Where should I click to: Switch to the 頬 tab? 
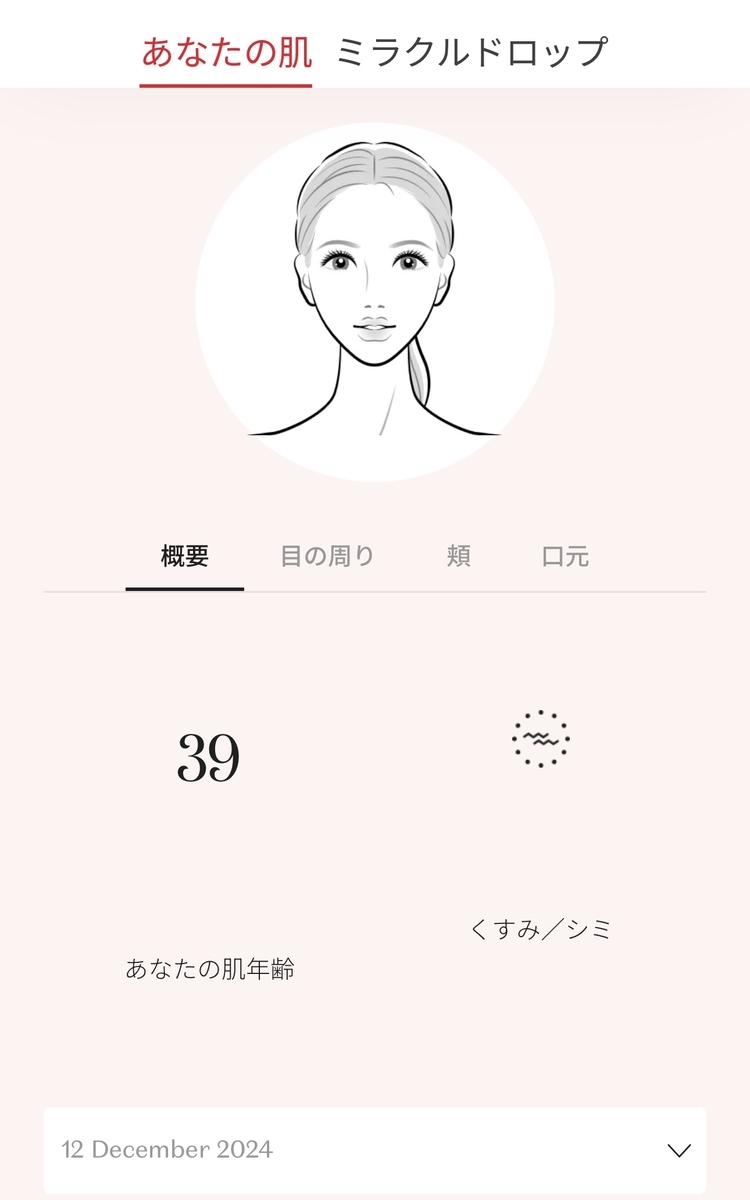pos(459,557)
